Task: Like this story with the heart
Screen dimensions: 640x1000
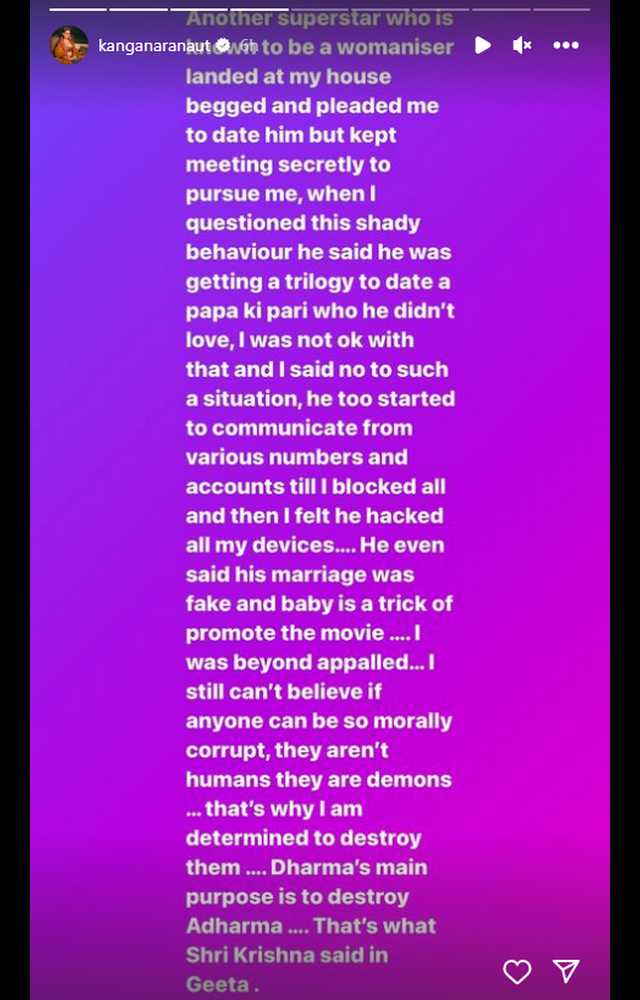Action: click(517, 971)
